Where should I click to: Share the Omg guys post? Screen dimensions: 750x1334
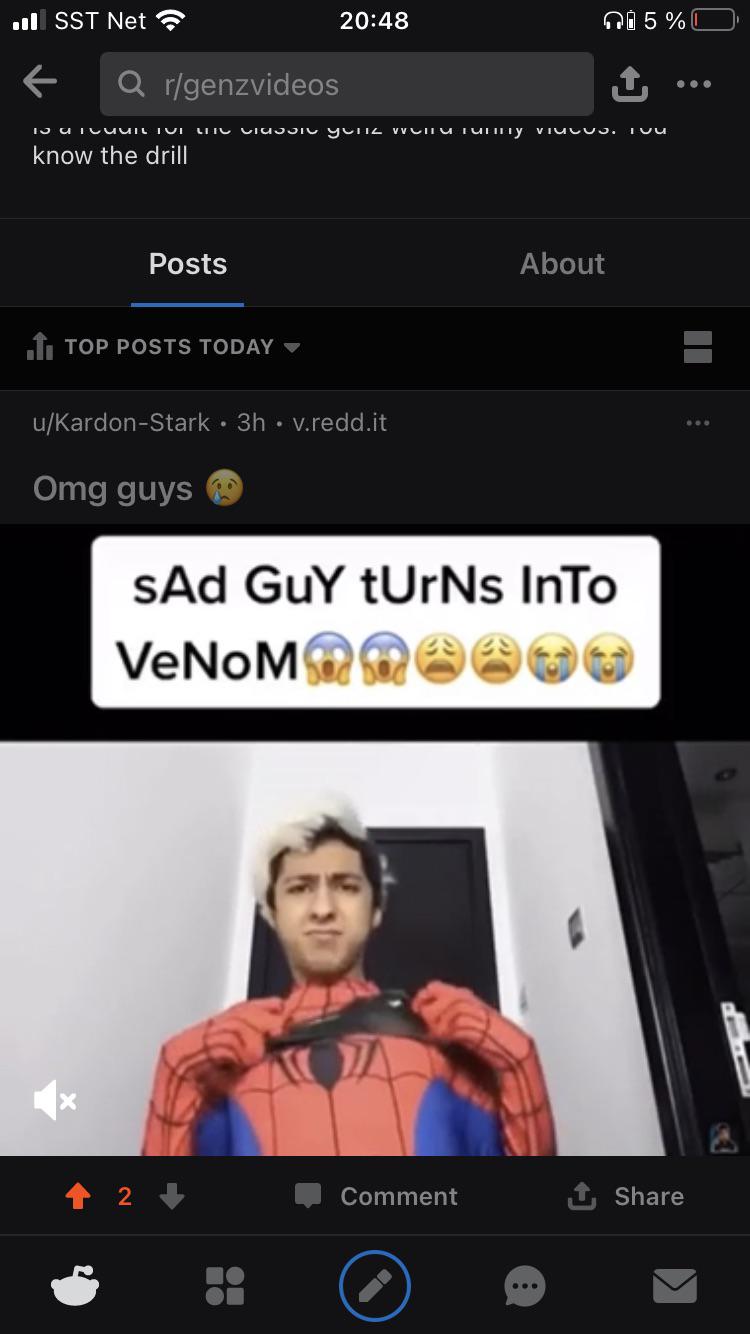click(x=625, y=1196)
